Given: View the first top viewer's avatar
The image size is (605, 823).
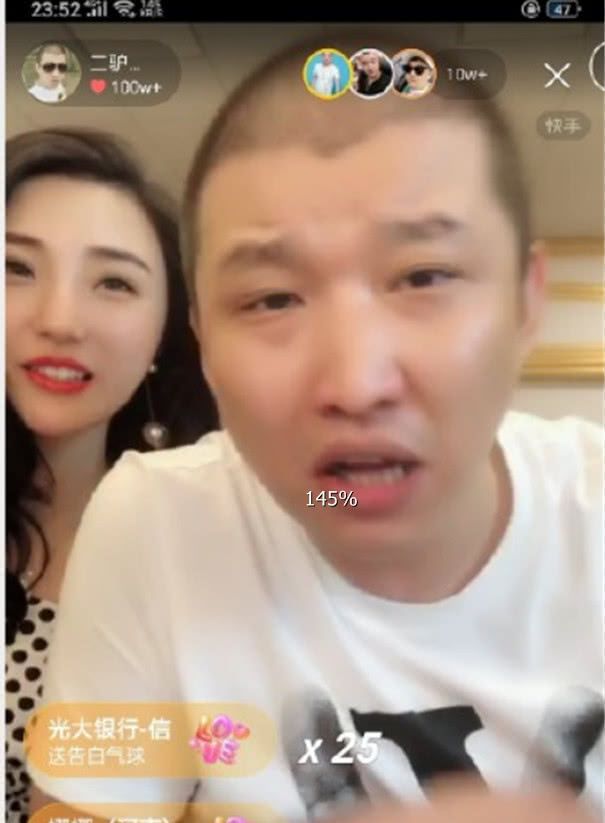Looking at the screenshot, I should click(327, 73).
